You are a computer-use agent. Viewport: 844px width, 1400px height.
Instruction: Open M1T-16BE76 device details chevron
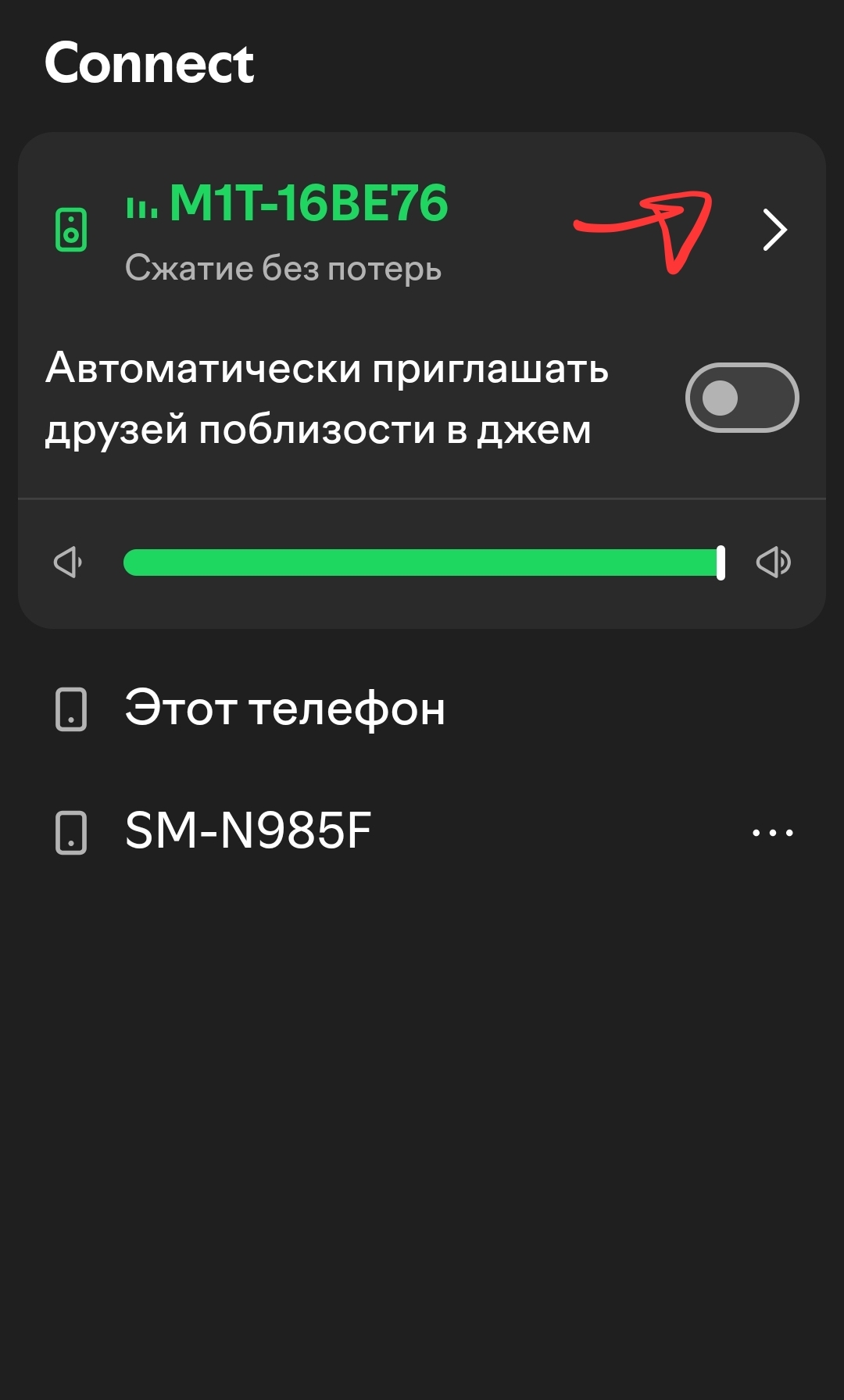[774, 230]
